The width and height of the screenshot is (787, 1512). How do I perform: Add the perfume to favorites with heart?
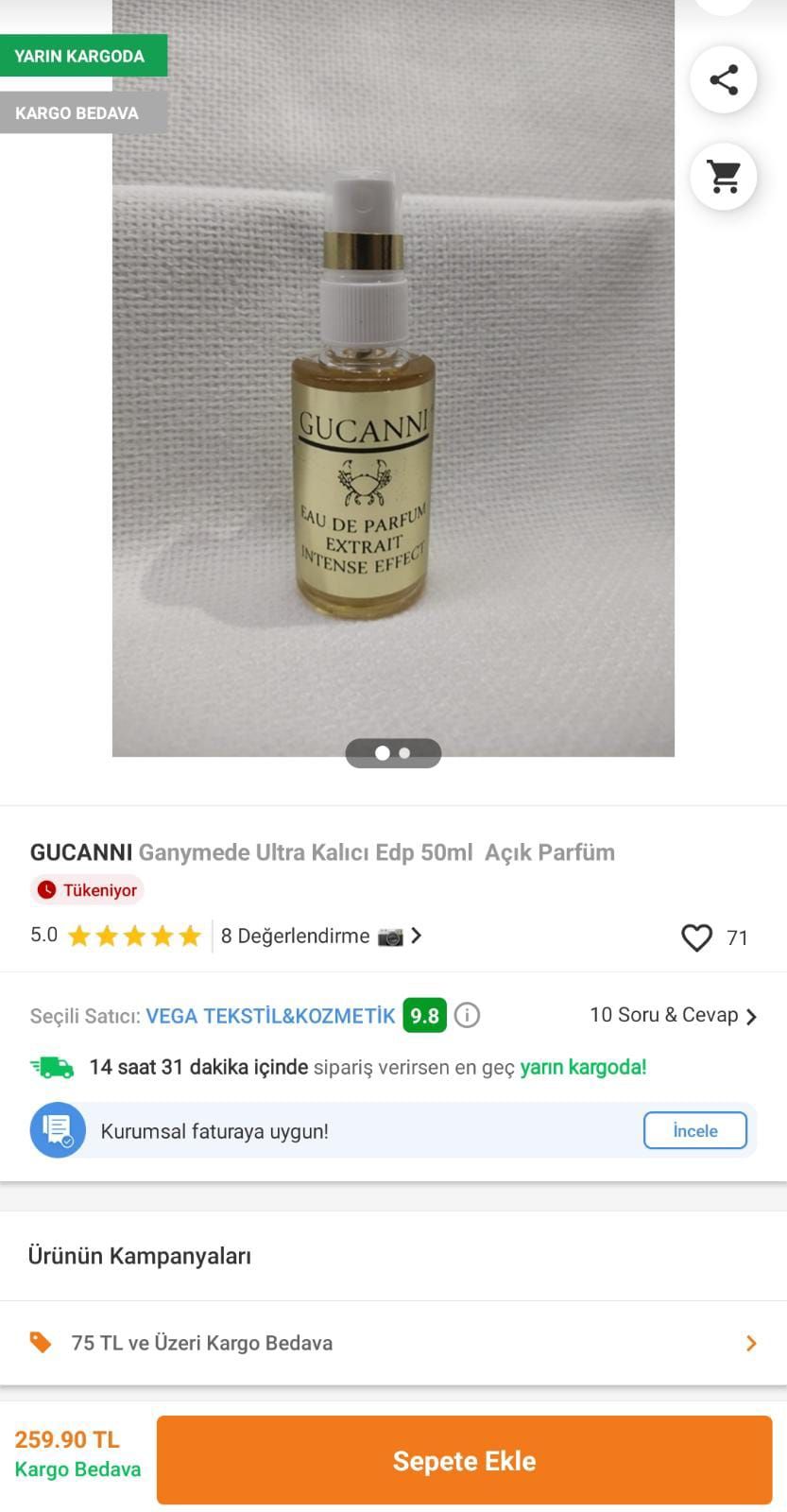click(x=697, y=937)
